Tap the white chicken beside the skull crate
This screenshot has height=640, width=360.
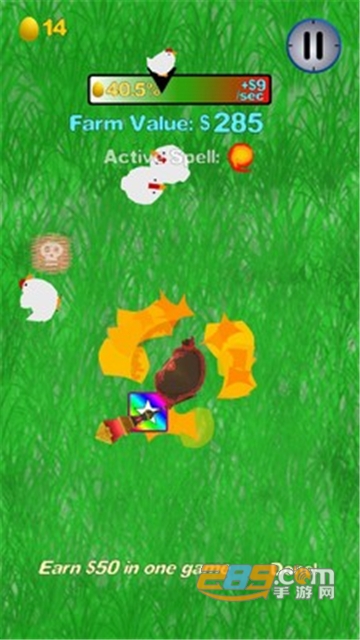click(39, 298)
